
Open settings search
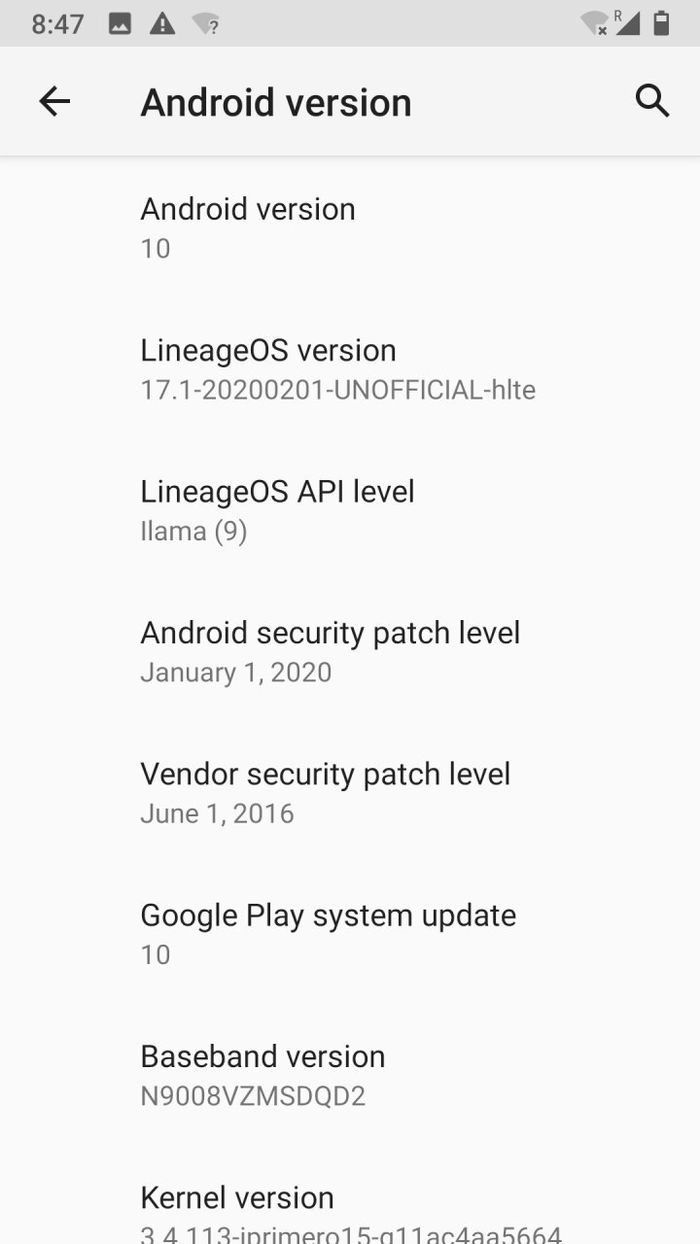pos(652,101)
